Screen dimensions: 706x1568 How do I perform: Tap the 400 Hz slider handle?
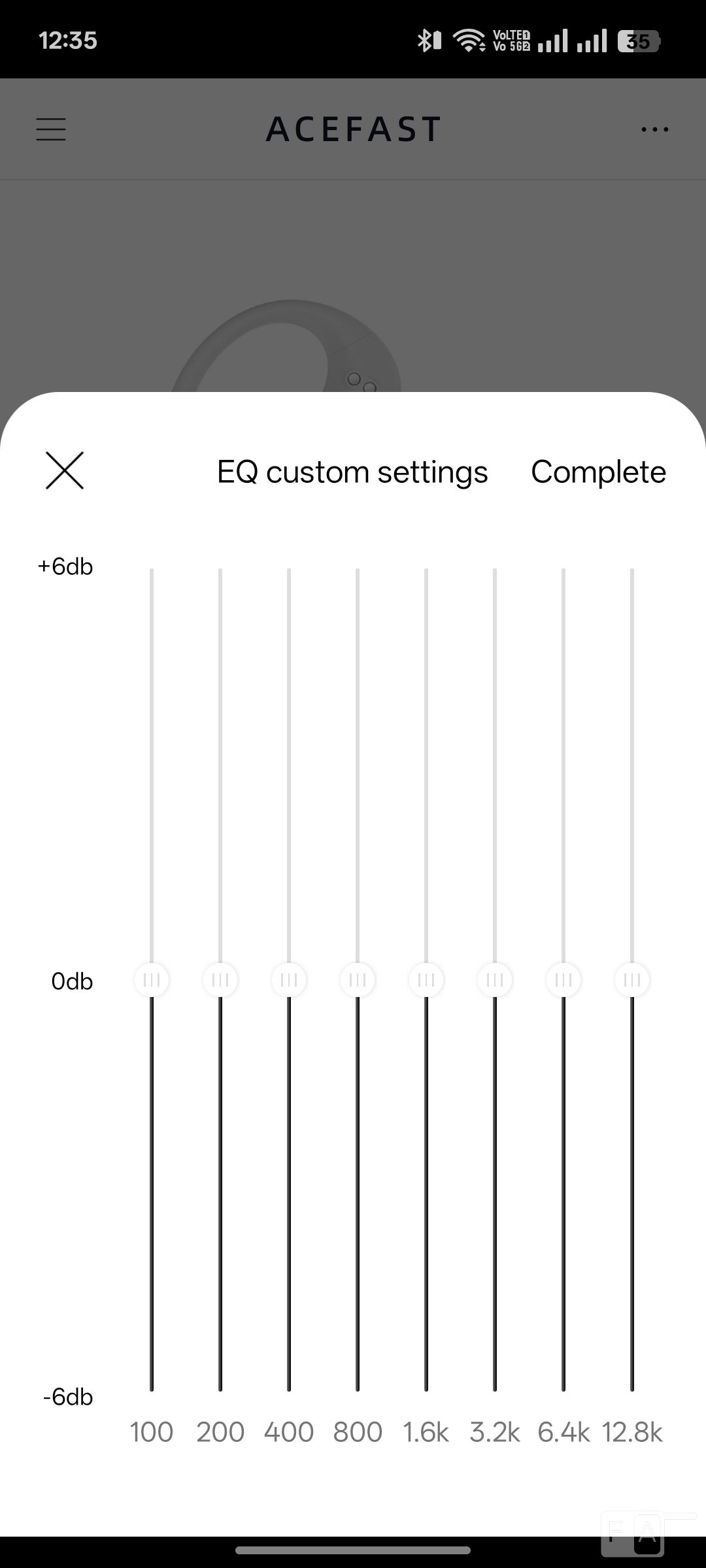coord(289,980)
